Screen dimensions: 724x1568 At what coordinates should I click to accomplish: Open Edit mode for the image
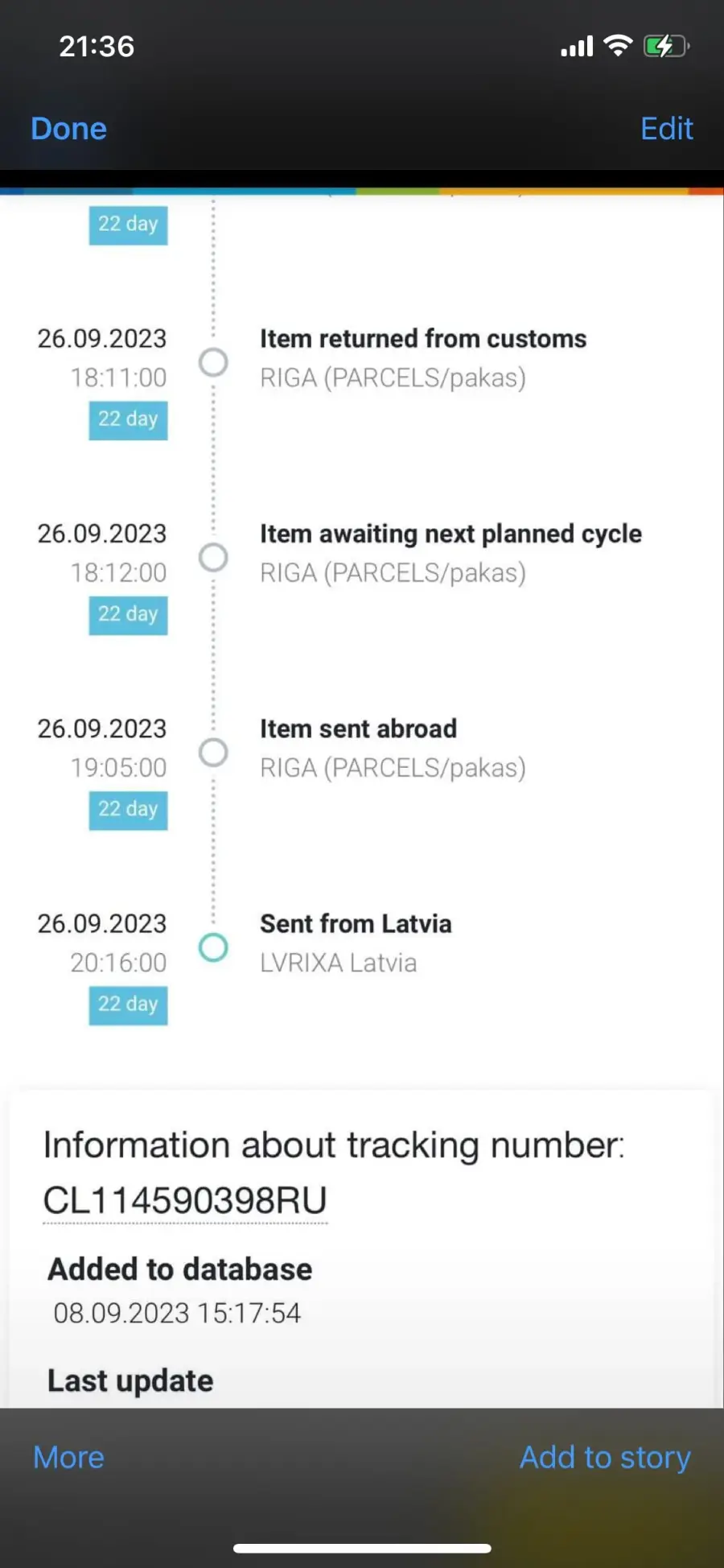666,129
